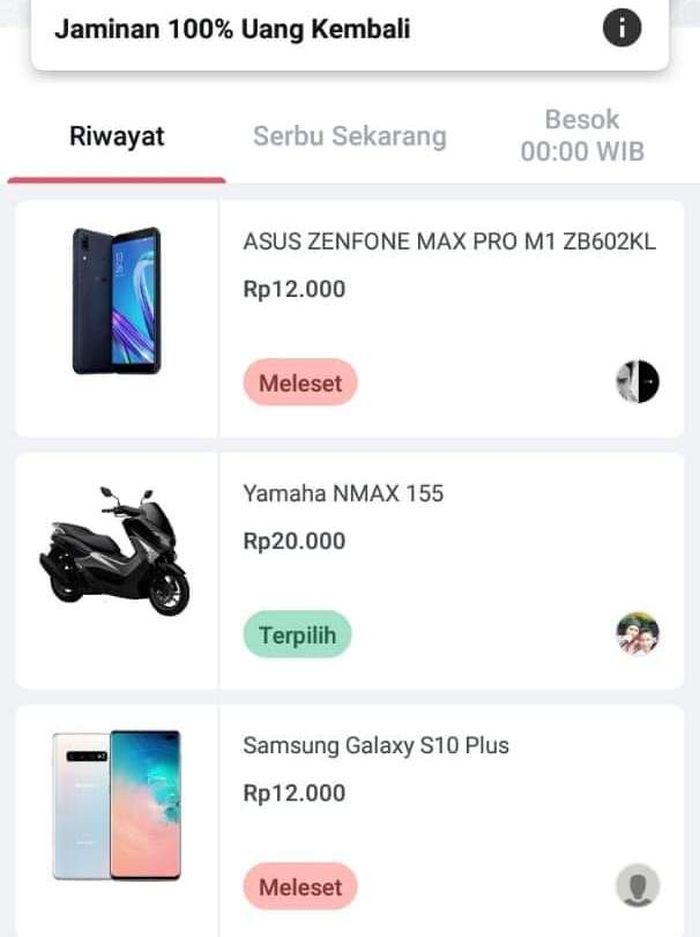View the avatar on the ASUS Zenfone card
The height and width of the screenshot is (937, 700).
(637, 382)
